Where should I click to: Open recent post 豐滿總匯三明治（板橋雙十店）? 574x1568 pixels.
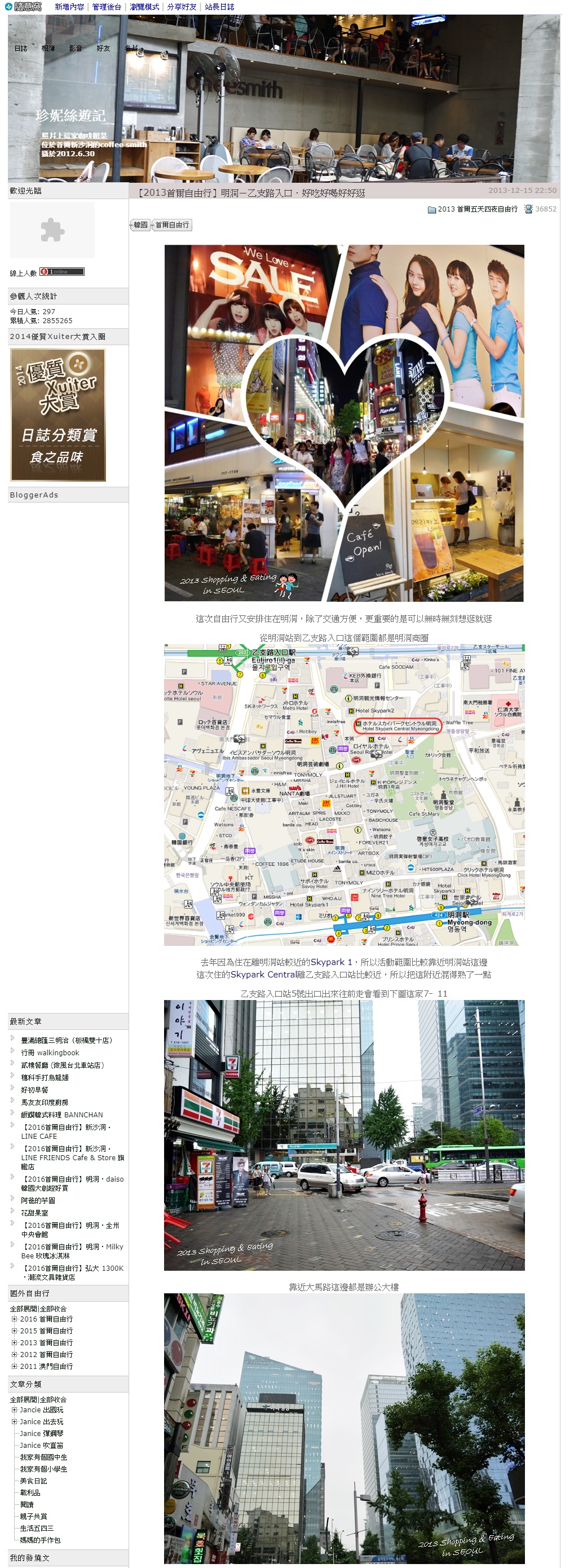[x=67, y=1040]
